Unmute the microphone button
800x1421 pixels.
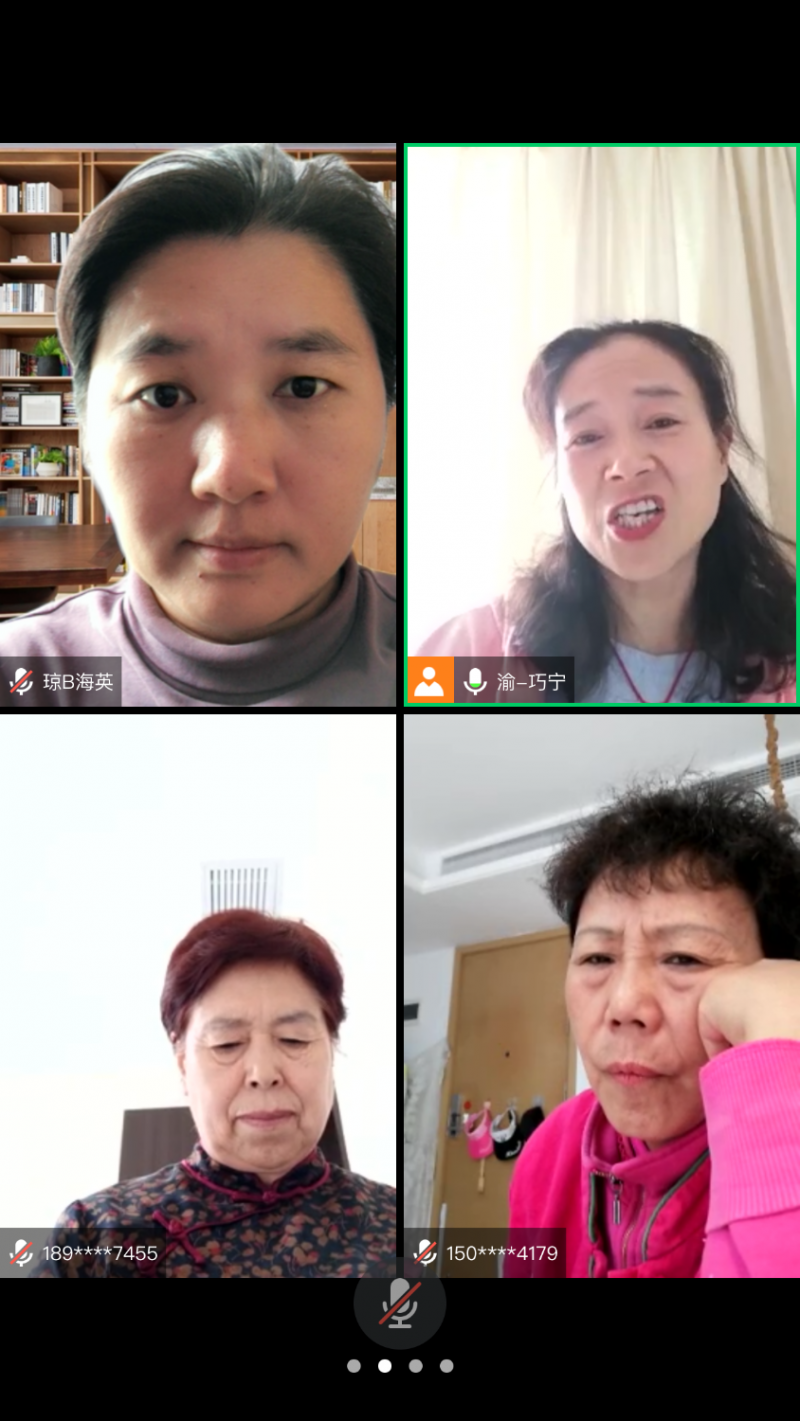(x=400, y=1304)
